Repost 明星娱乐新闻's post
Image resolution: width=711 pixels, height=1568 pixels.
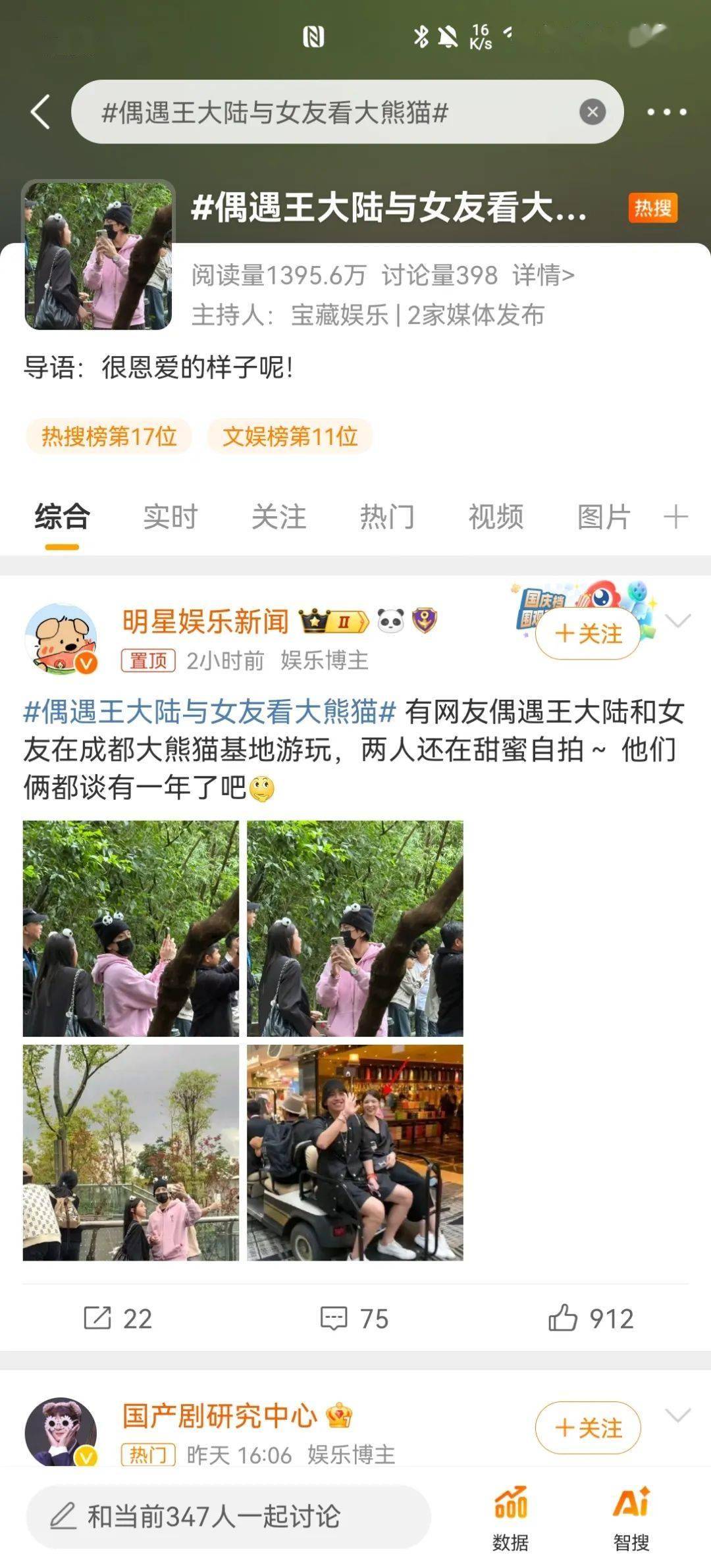pyautogui.click(x=118, y=1319)
